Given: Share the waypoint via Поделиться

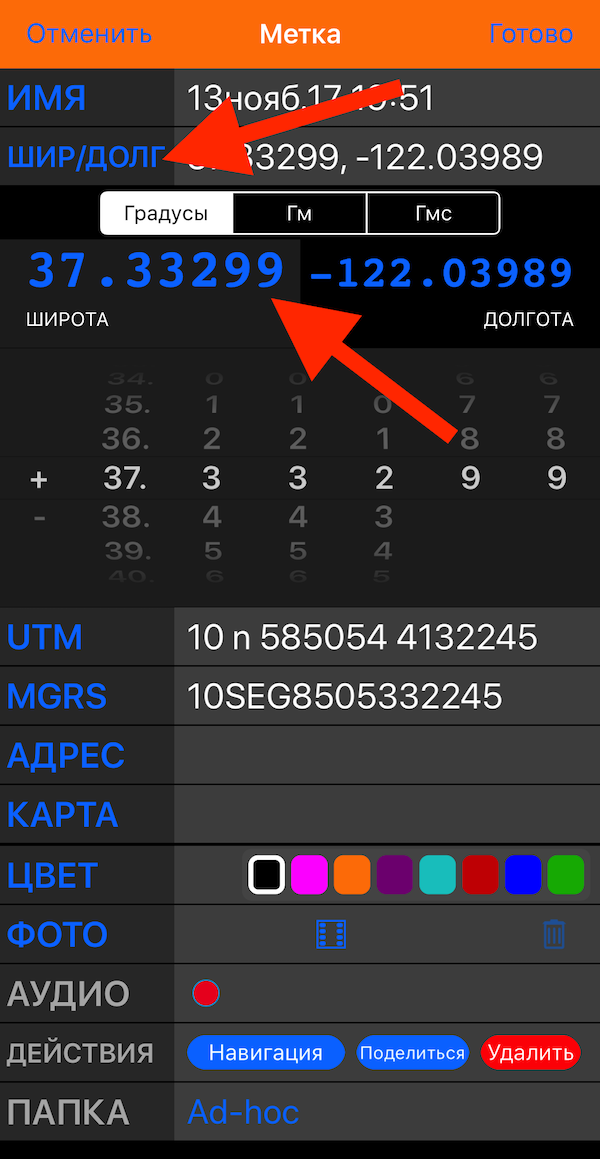Looking at the screenshot, I should [x=412, y=1053].
